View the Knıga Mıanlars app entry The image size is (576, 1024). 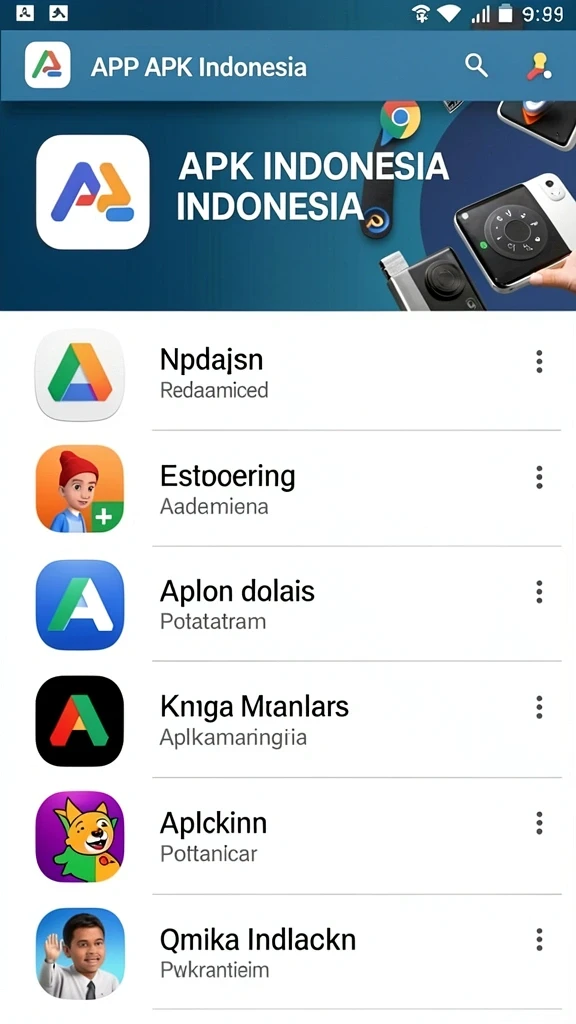coord(288,720)
